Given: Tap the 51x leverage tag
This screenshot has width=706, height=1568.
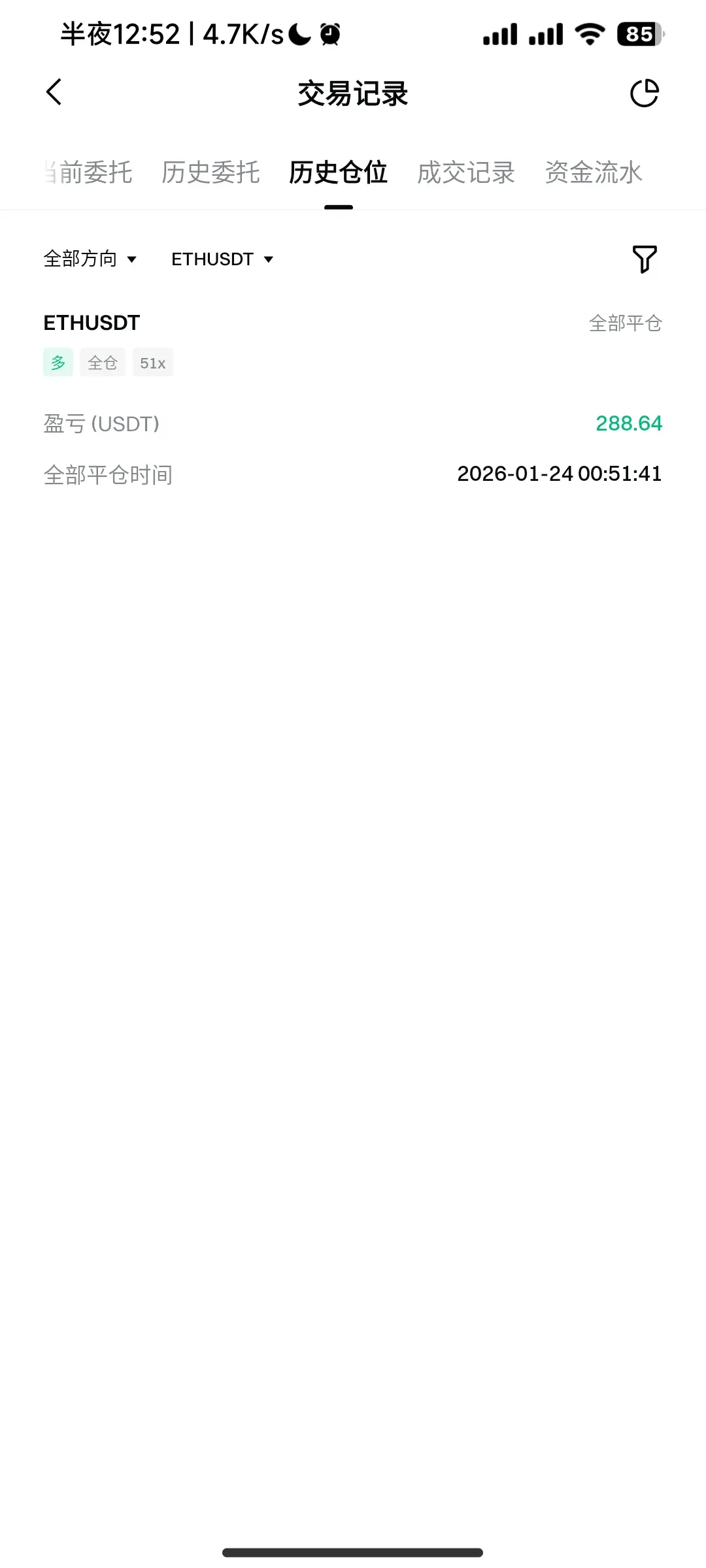Looking at the screenshot, I should [152, 363].
